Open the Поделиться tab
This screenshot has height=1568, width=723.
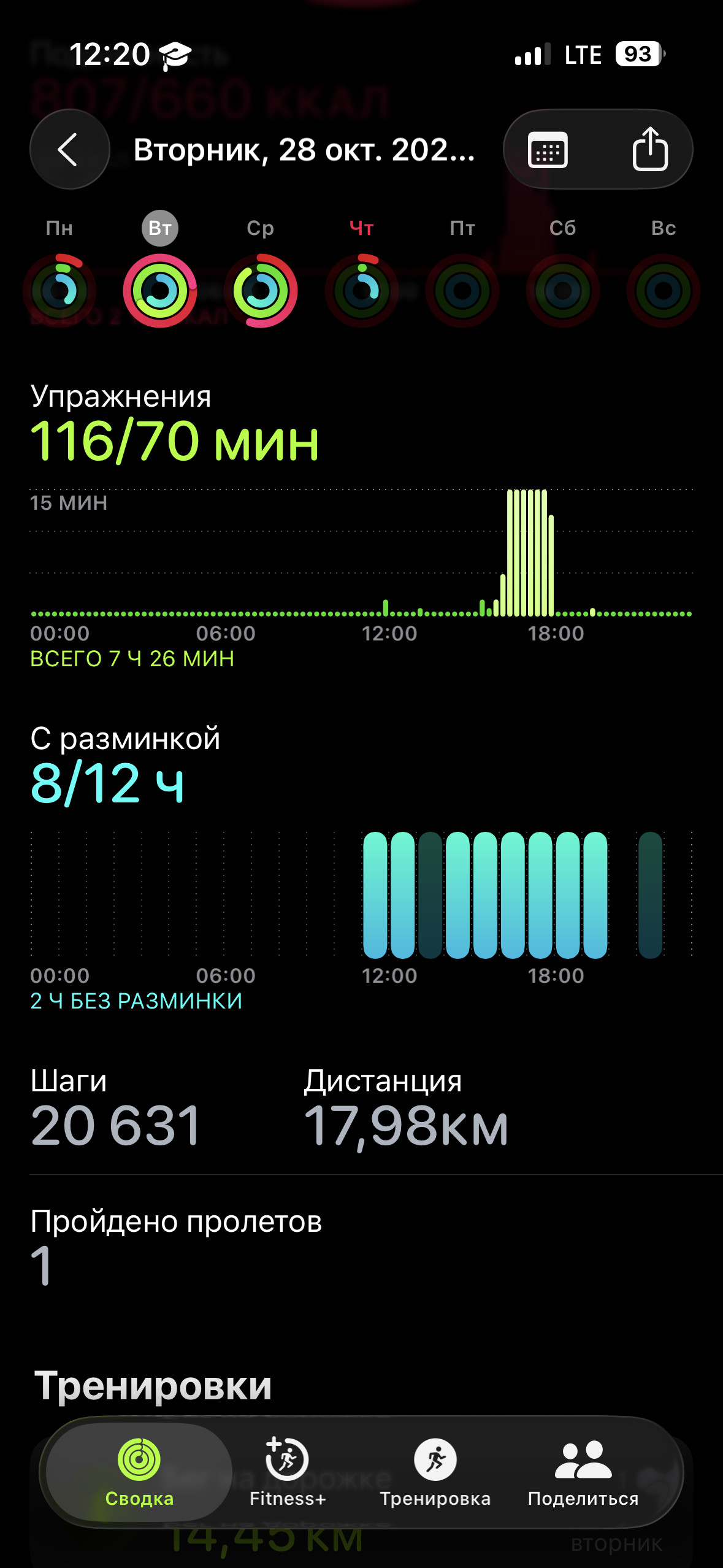[583, 1472]
